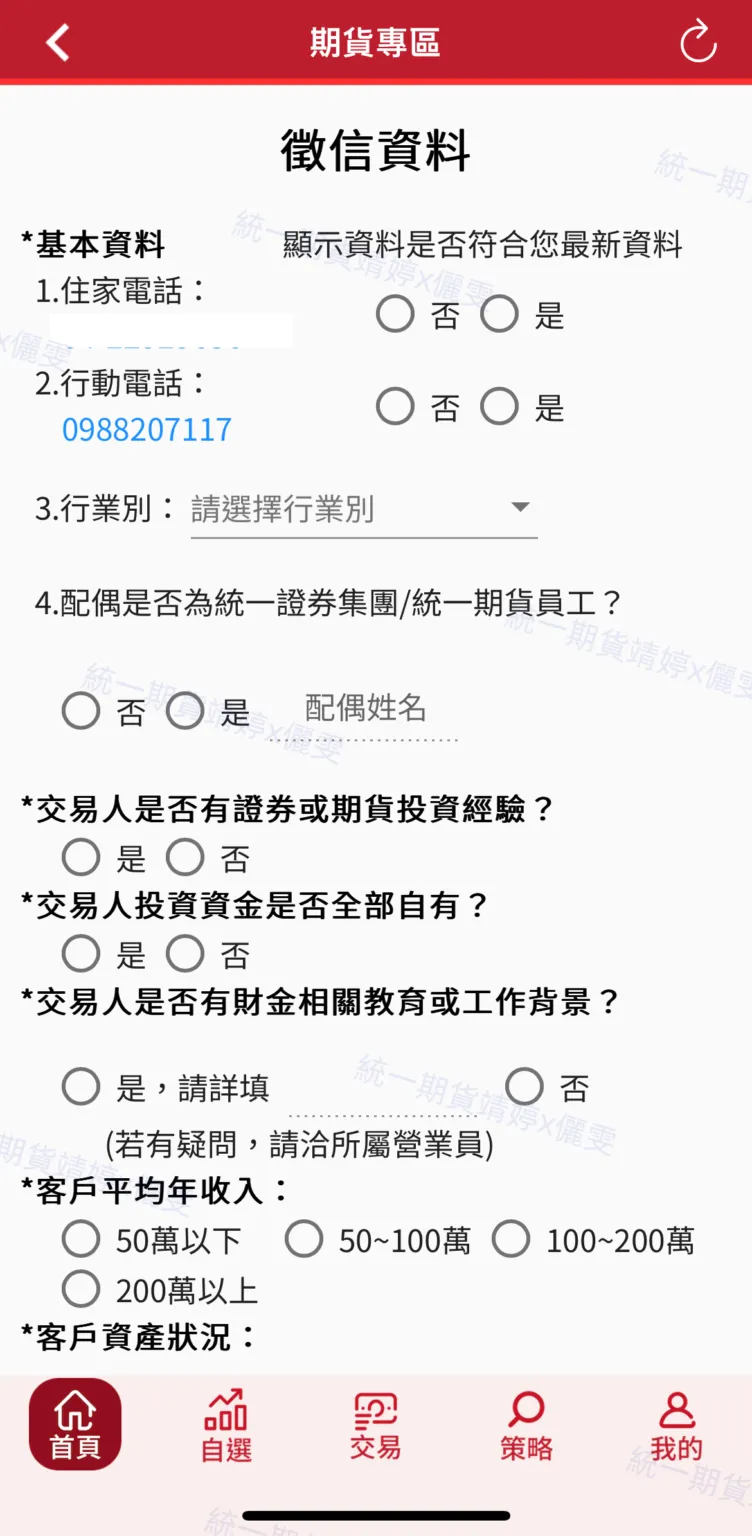Select 否 for 投資資金是否全部自有
The image size is (752, 1536).
click(x=185, y=954)
